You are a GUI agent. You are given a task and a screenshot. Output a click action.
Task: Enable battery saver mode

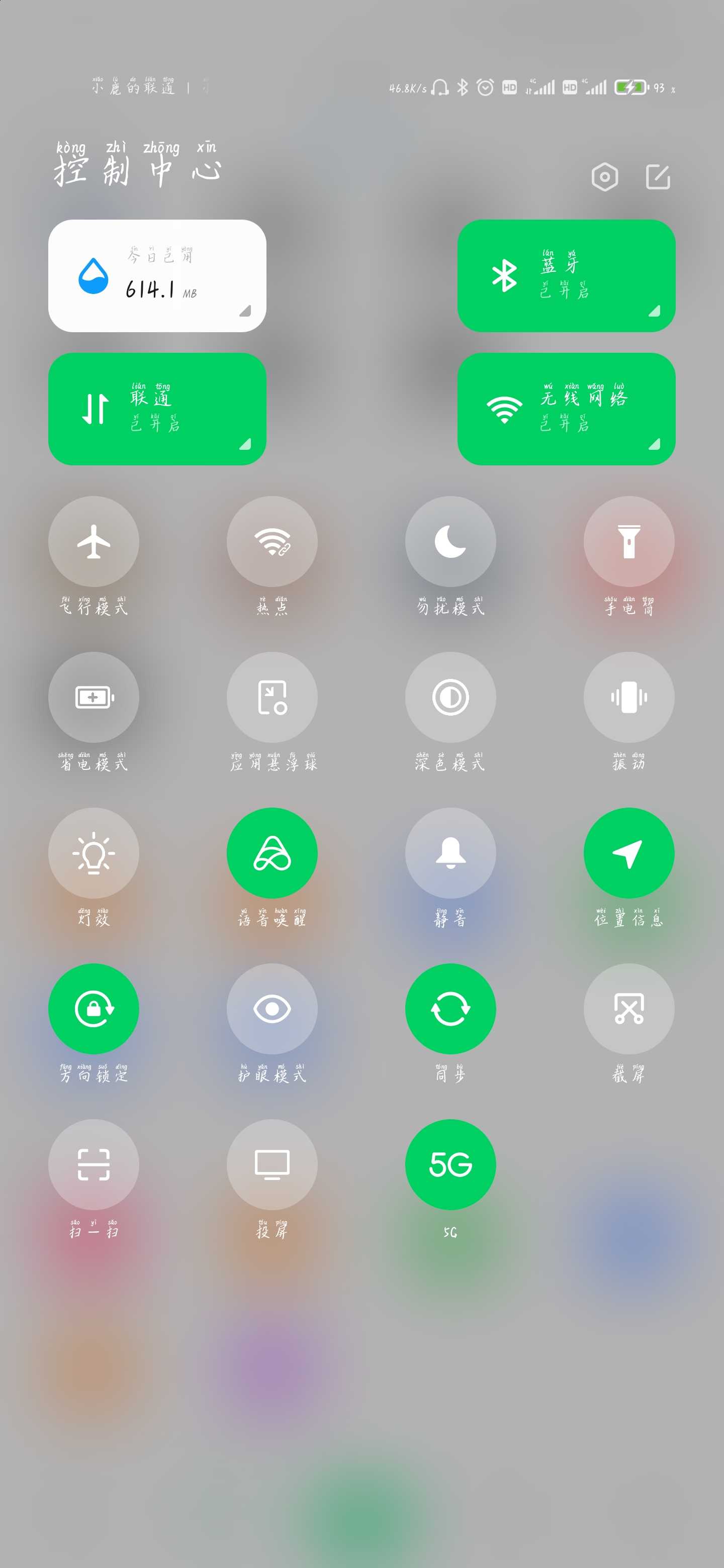94,697
